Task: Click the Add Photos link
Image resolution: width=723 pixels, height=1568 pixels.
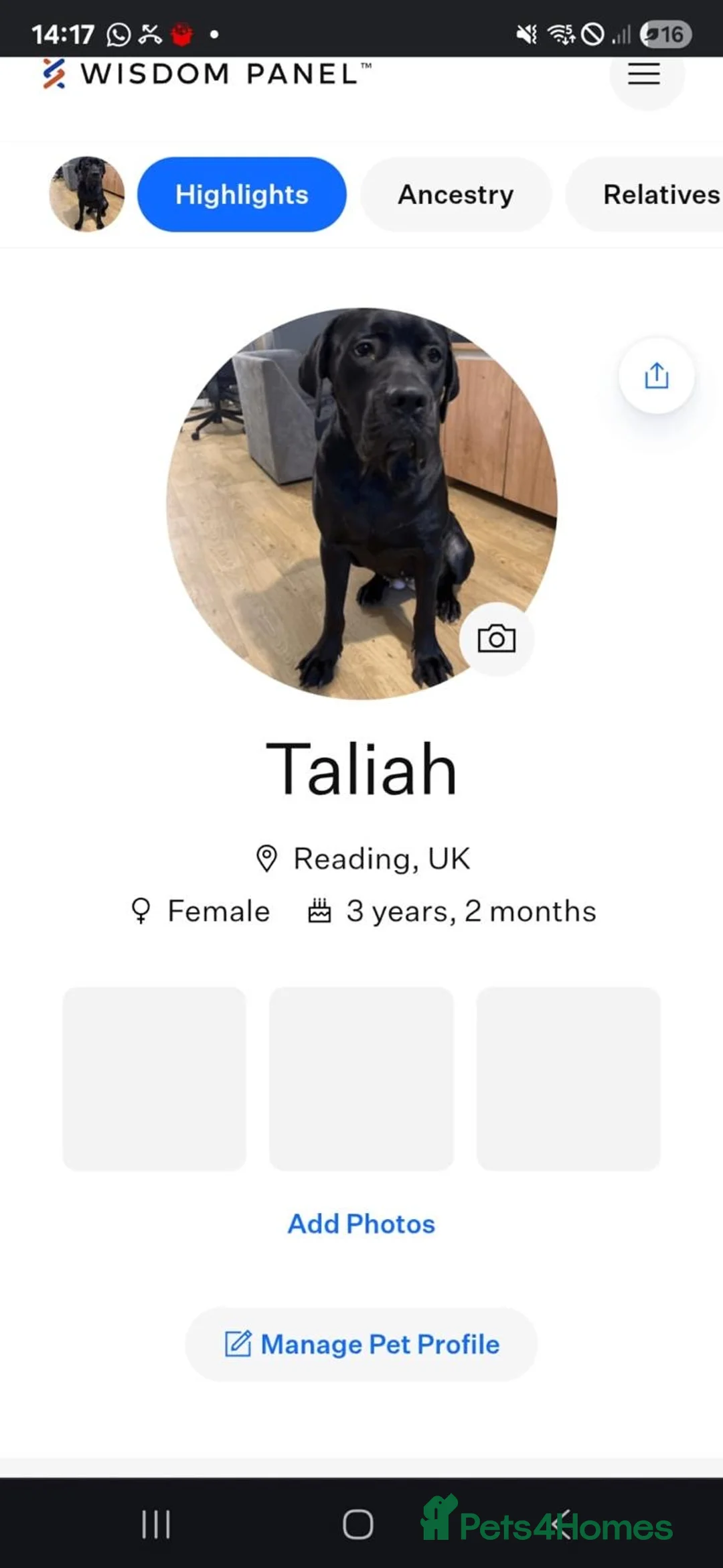Action: [x=361, y=1224]
